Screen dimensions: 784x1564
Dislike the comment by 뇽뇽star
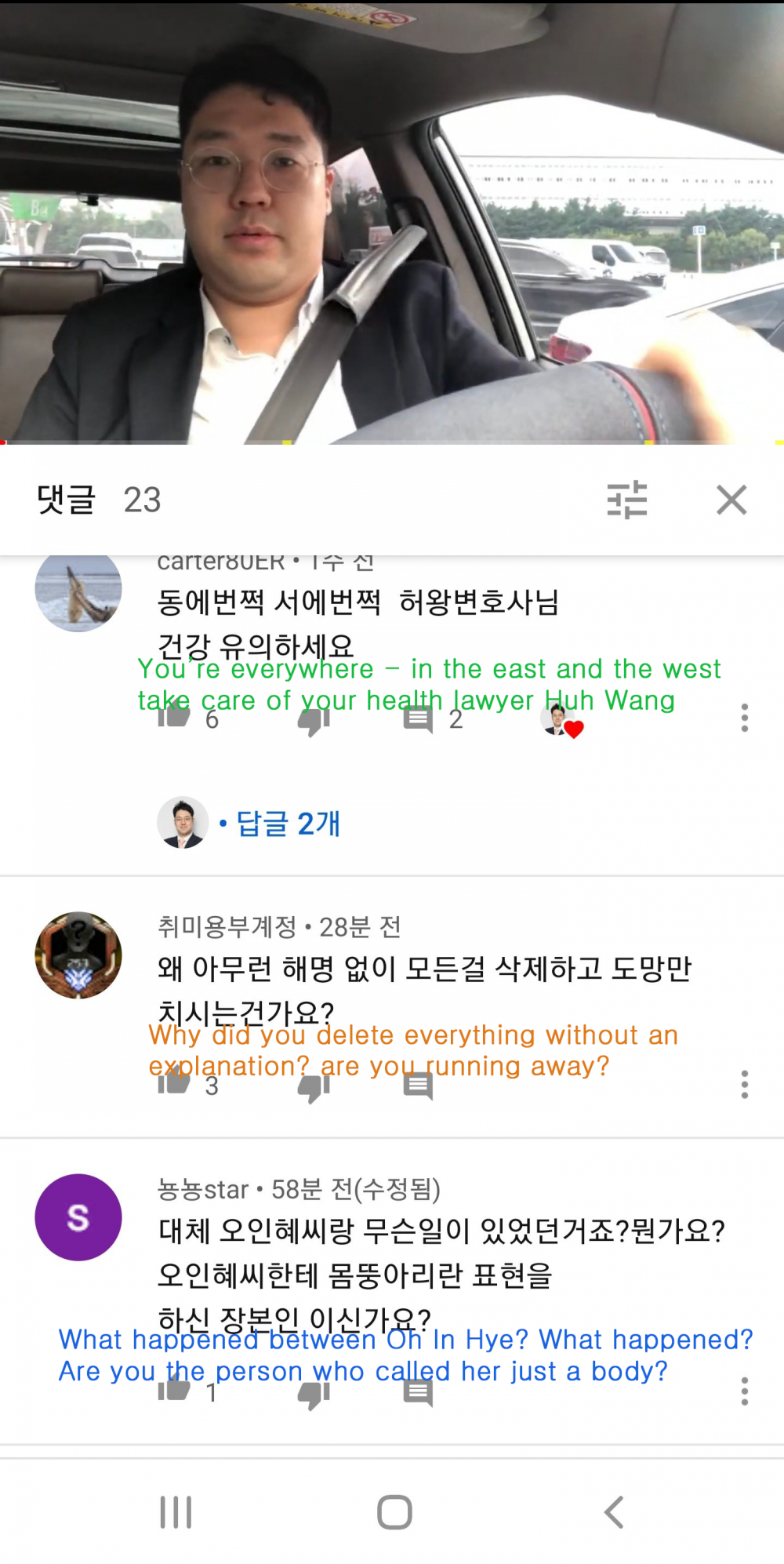pyautogui.click(x=314, y=1394)
